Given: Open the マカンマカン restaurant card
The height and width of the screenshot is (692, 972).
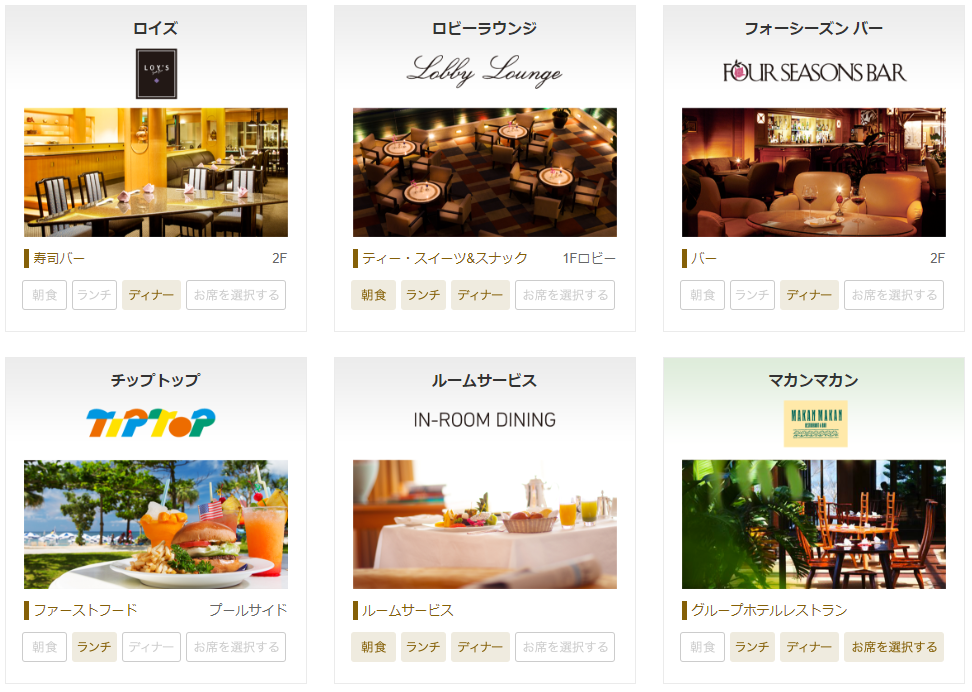Looking at the screenshot, I should pos(813,524).
